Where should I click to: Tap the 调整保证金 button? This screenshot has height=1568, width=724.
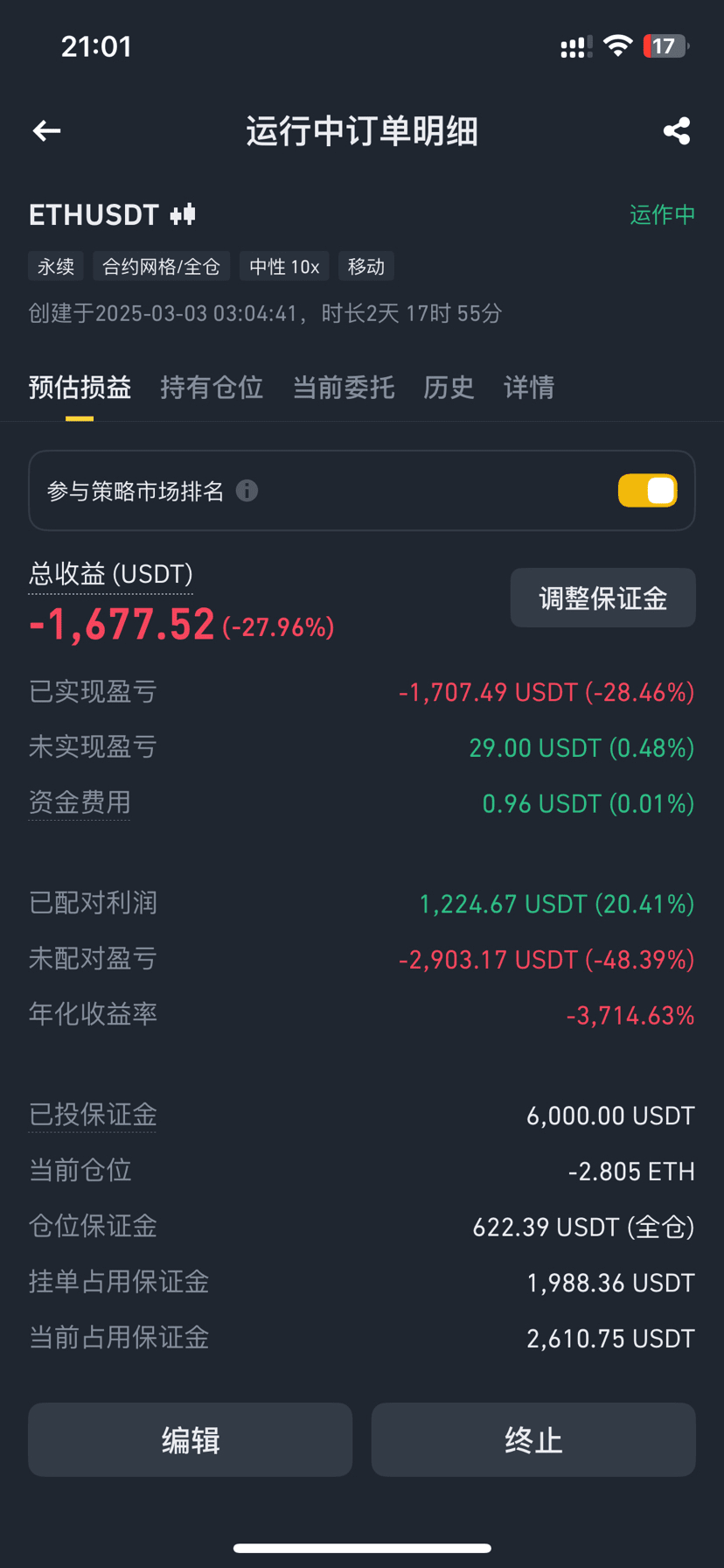[x=603, y=598]
